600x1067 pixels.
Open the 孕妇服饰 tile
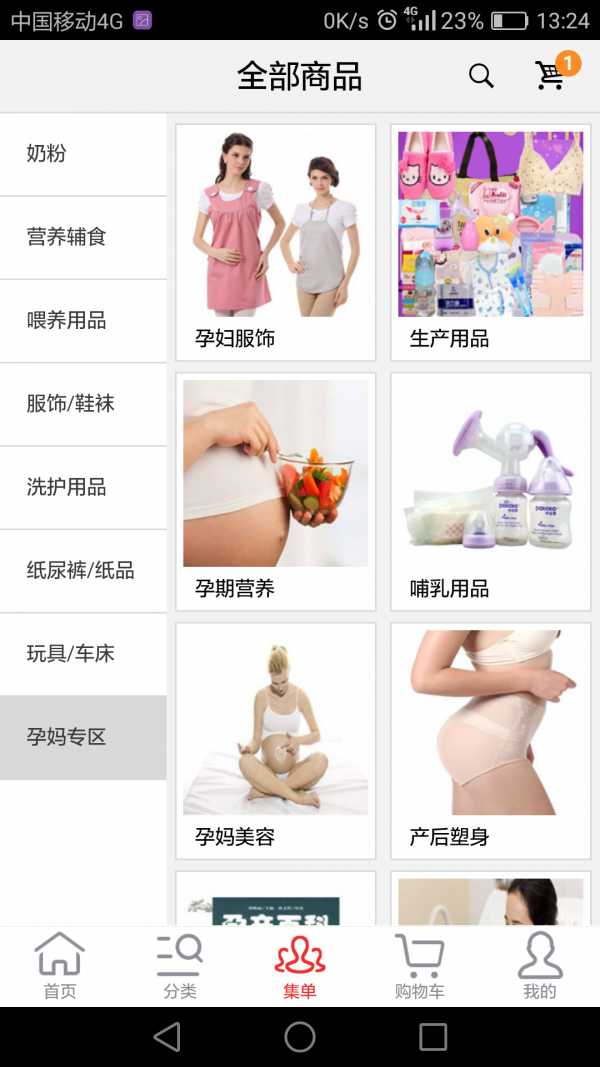point(275,242)
